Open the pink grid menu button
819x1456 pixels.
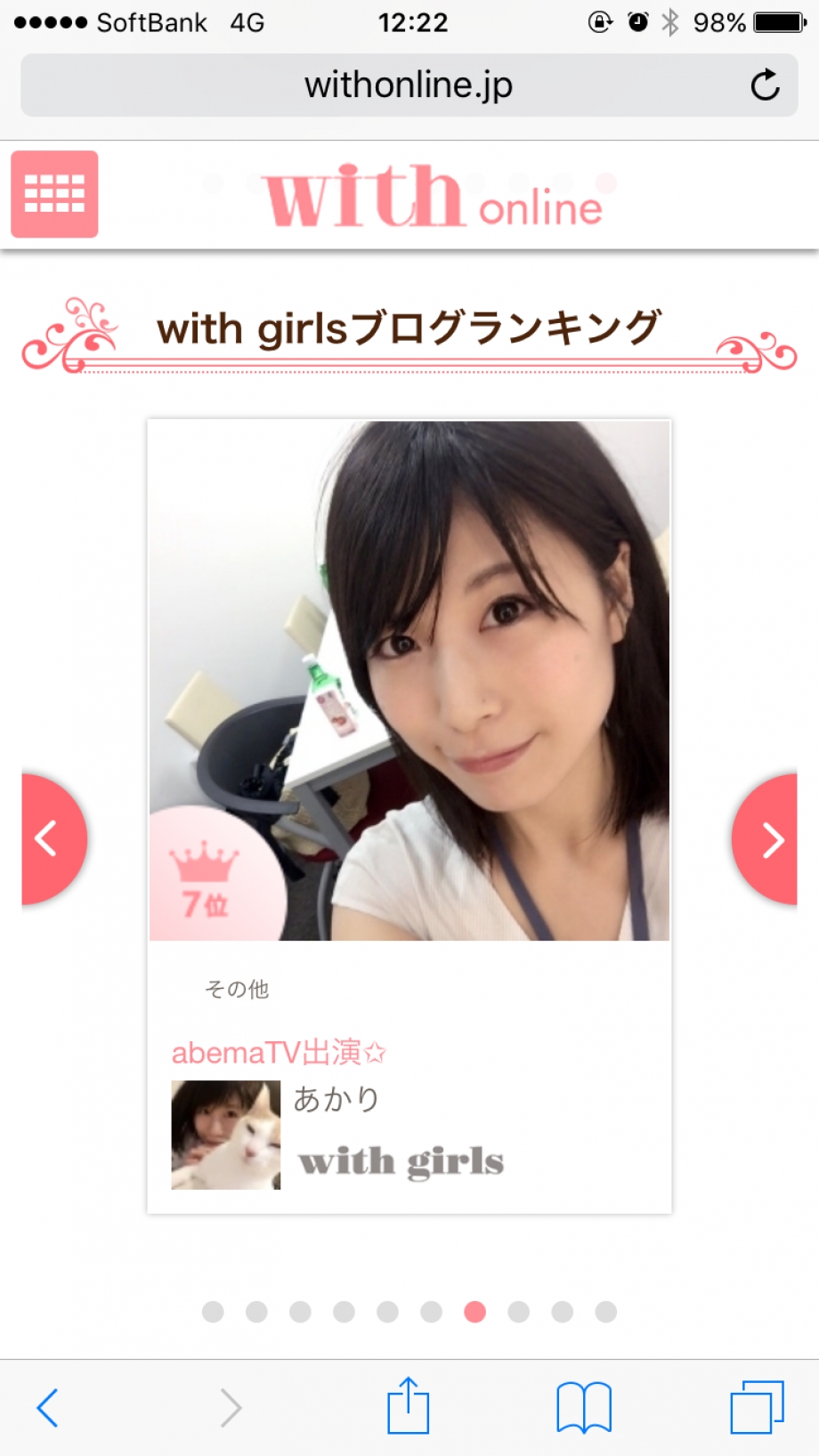click(54, 194)
